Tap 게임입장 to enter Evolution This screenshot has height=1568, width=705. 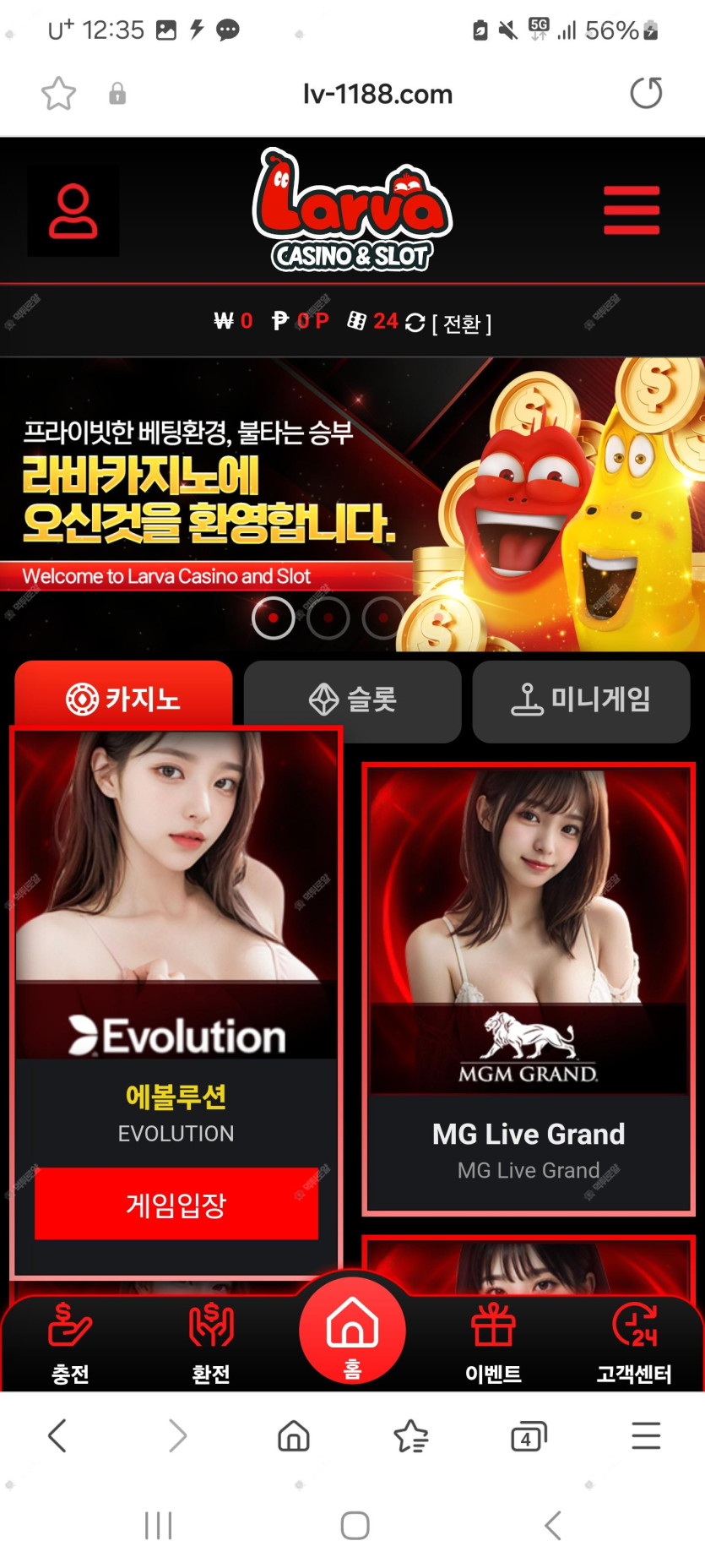click(x=176, y=1204)
